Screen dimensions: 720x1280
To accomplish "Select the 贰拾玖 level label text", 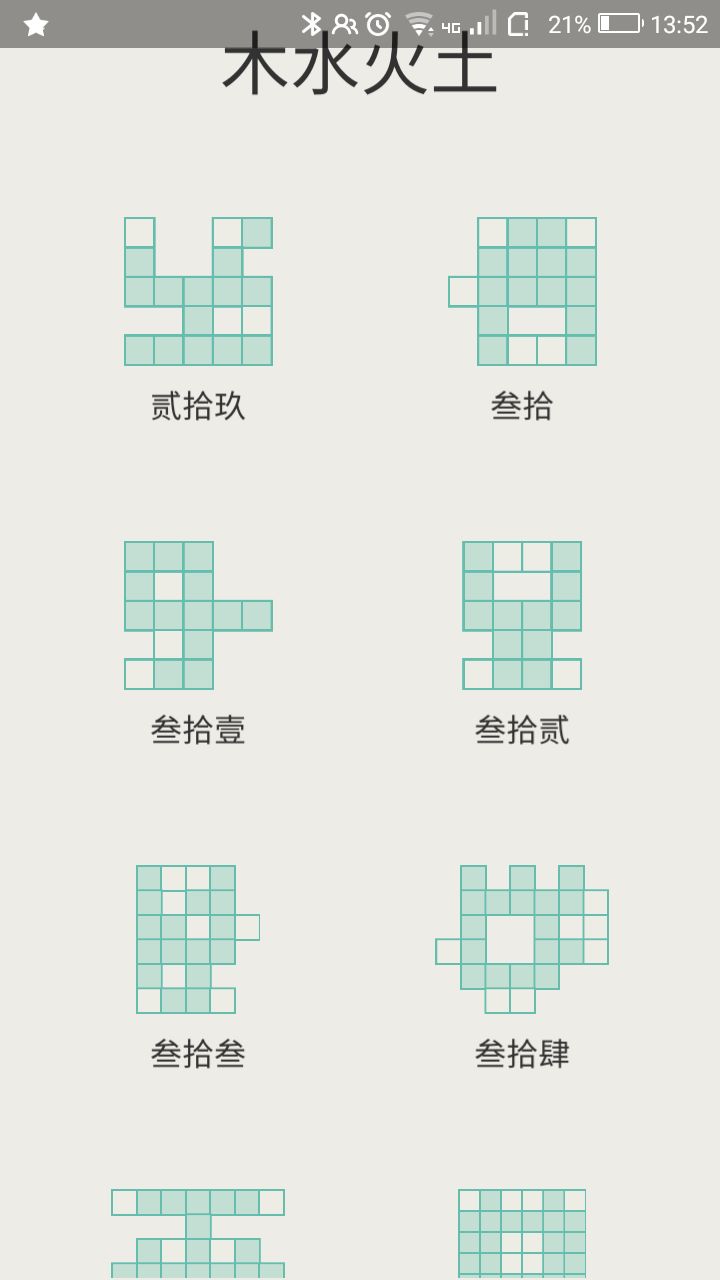I will click(197, 407).
